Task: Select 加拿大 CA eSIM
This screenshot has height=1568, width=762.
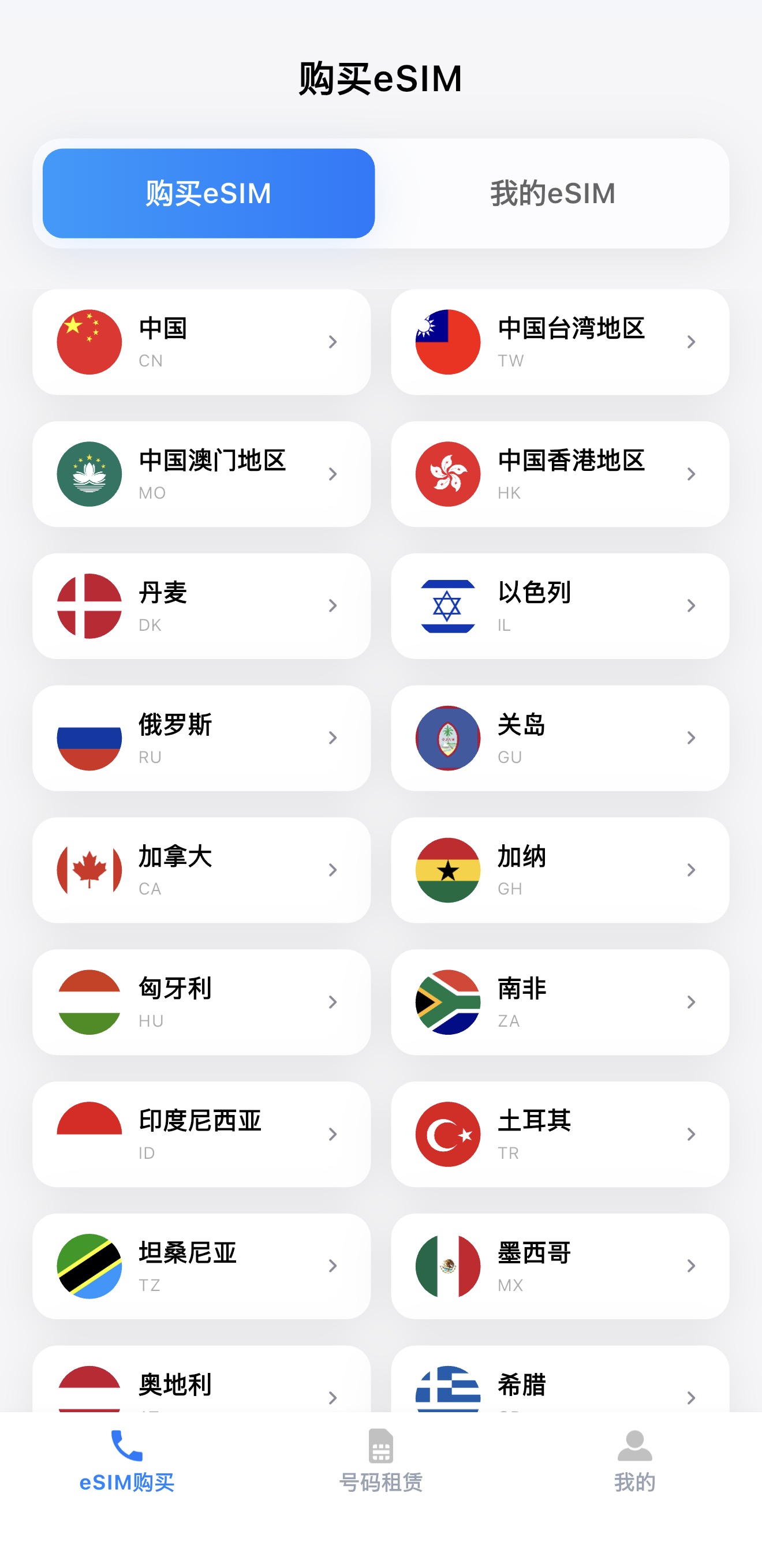Action: pos(201,870)
